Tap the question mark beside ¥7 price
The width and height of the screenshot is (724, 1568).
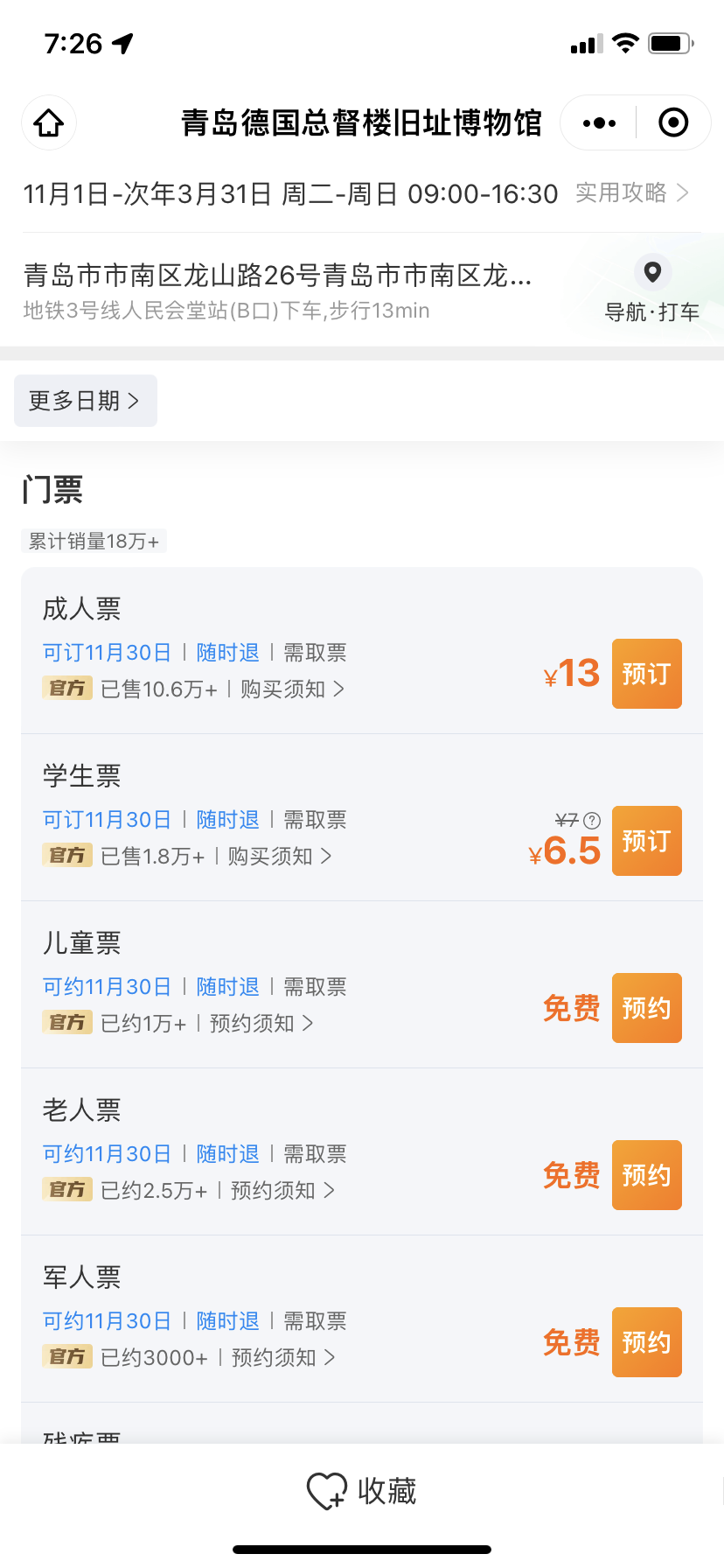click(x=592, y=821)
